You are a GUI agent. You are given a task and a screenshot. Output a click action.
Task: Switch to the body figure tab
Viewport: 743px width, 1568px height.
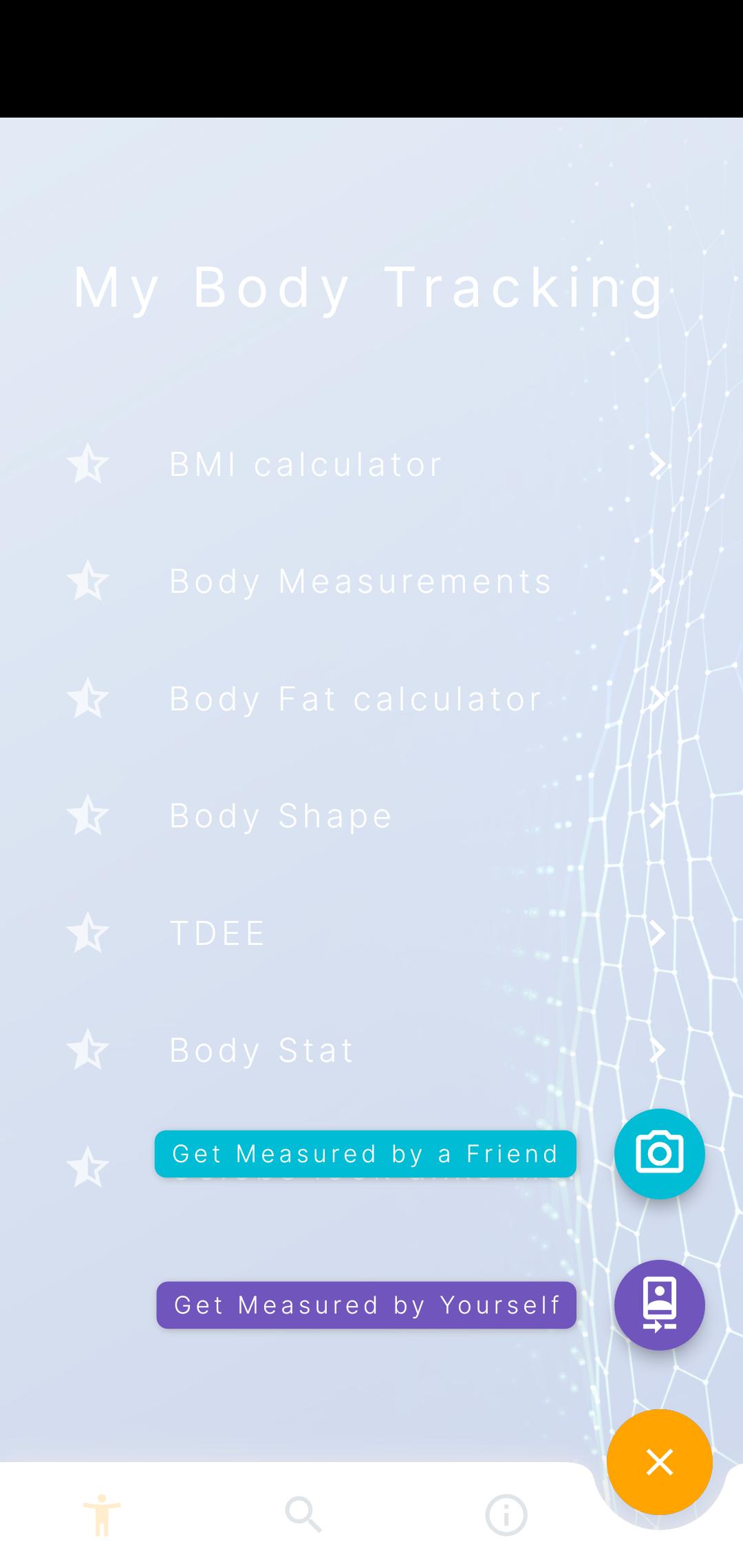tap(102, 1514)
